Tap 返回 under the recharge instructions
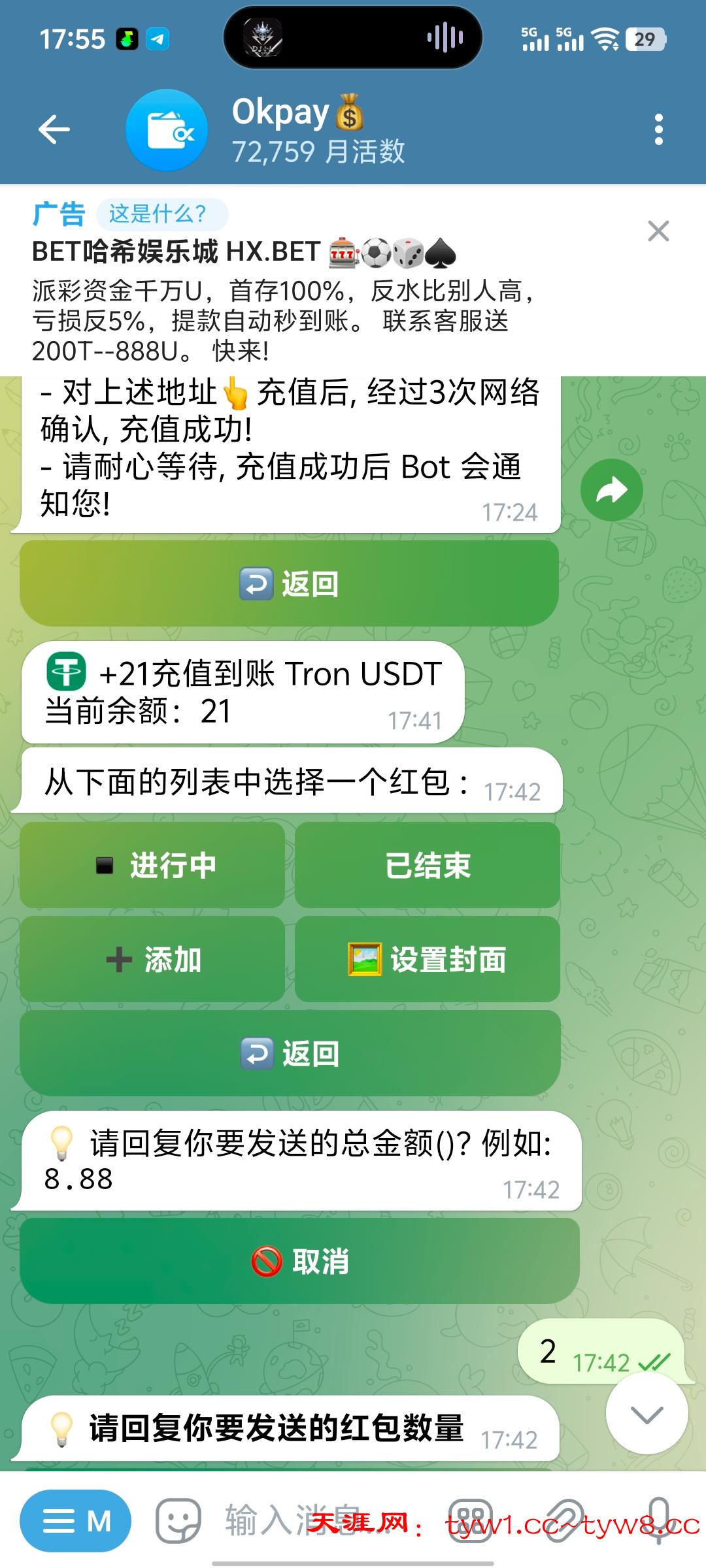 [289, 583]
